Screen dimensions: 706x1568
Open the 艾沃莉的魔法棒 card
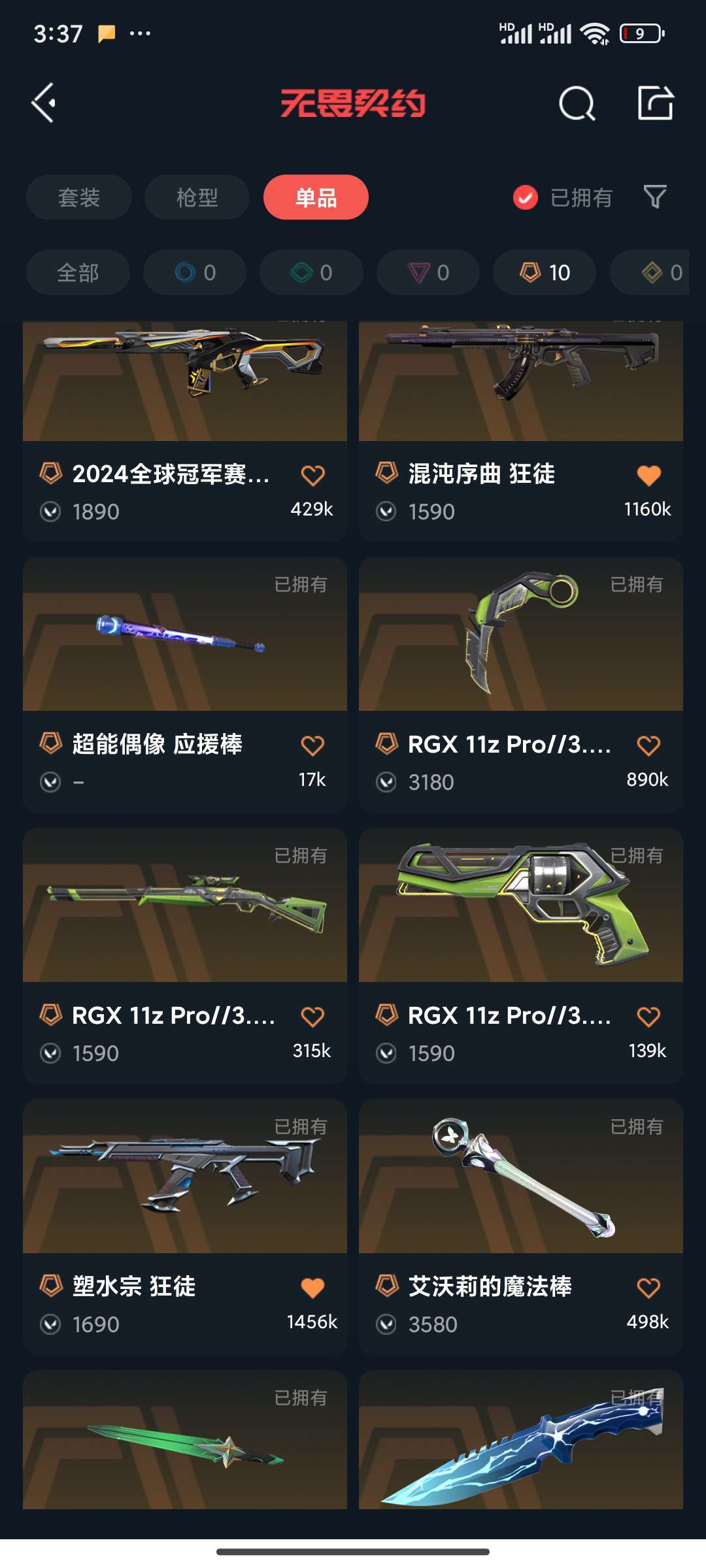click(x=521, y=1226)
